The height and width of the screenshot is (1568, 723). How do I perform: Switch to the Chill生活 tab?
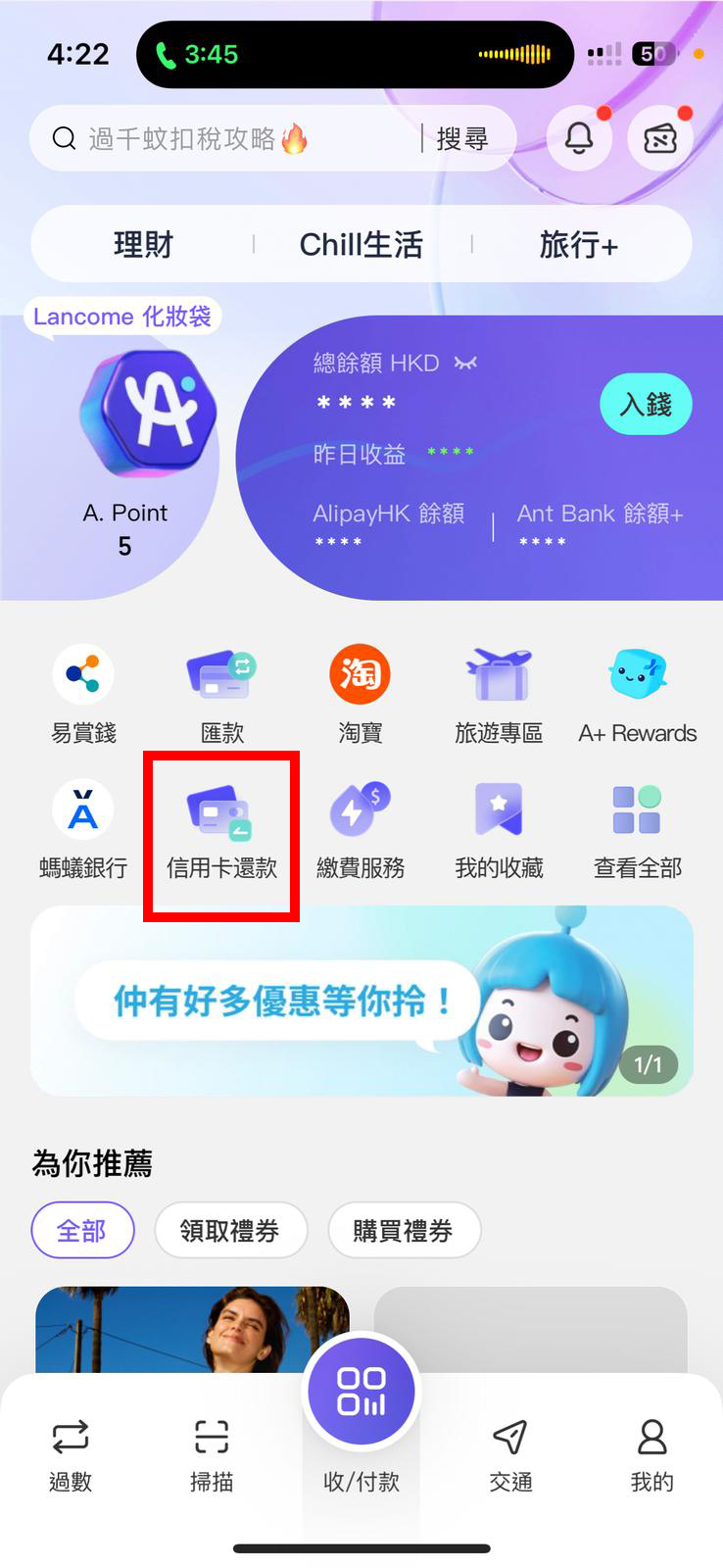coord(361,244)
